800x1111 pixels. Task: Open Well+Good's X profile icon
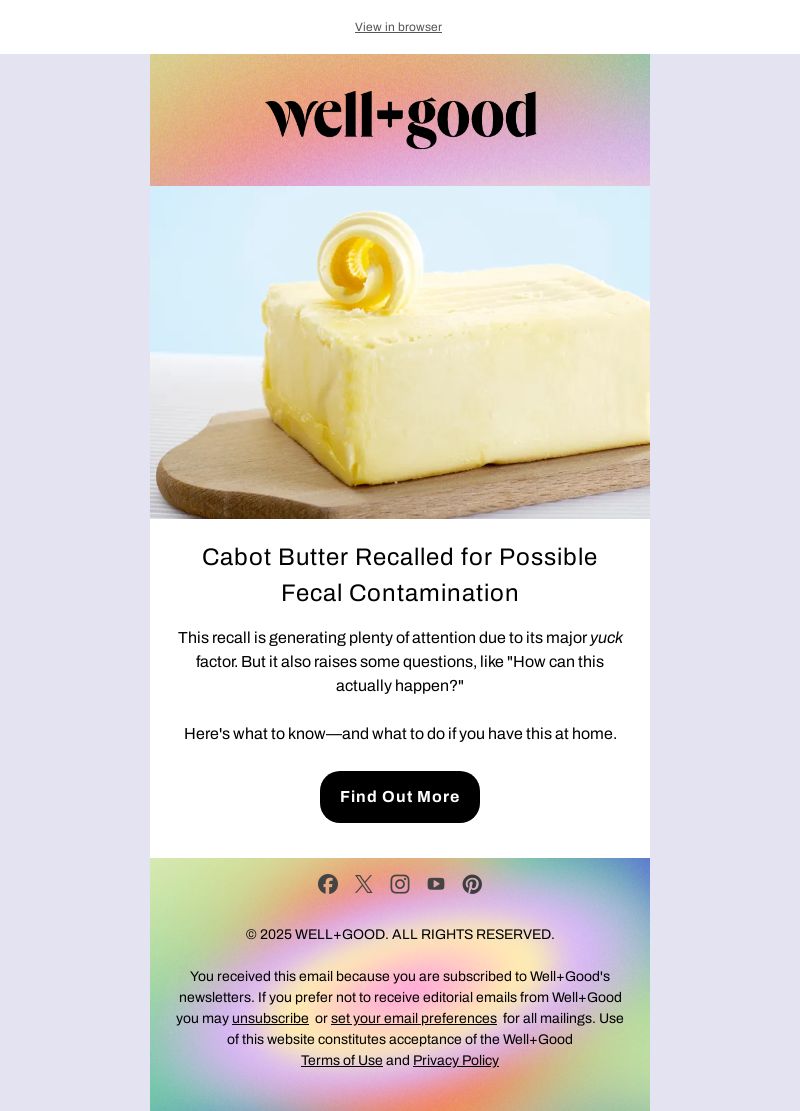364,884
